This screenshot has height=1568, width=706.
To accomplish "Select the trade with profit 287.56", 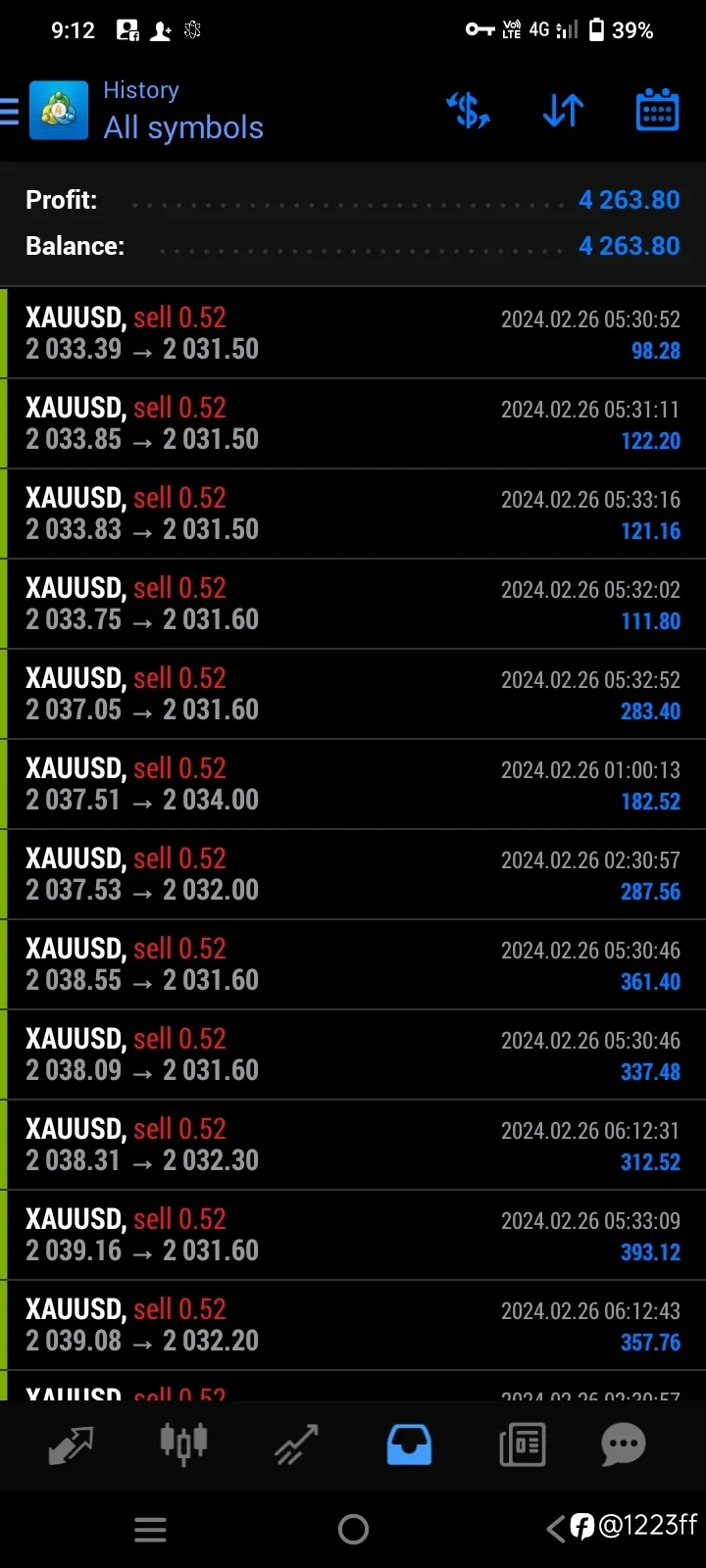I will click(353, 874).
